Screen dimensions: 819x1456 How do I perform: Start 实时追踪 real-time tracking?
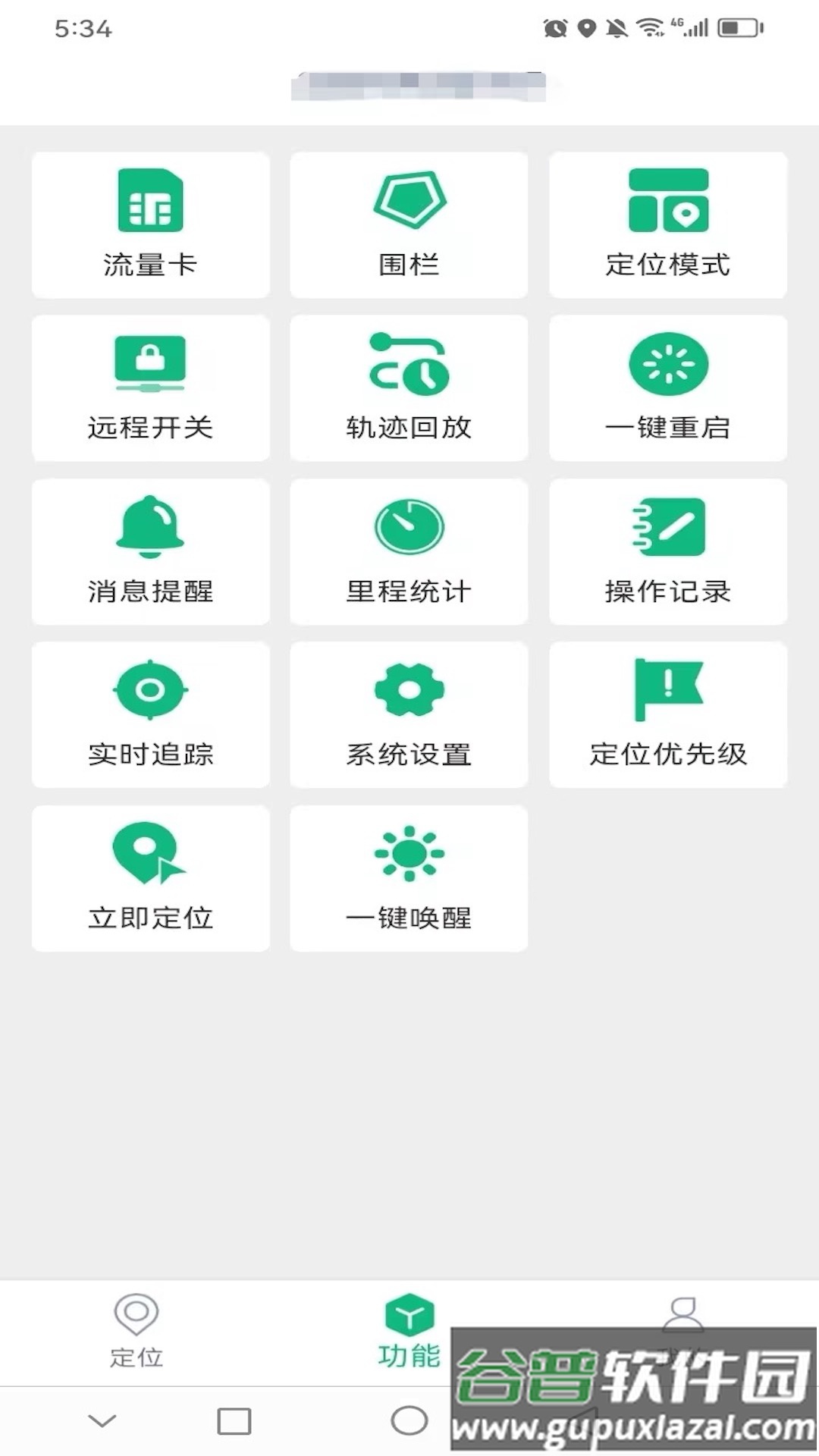[150, 714]
